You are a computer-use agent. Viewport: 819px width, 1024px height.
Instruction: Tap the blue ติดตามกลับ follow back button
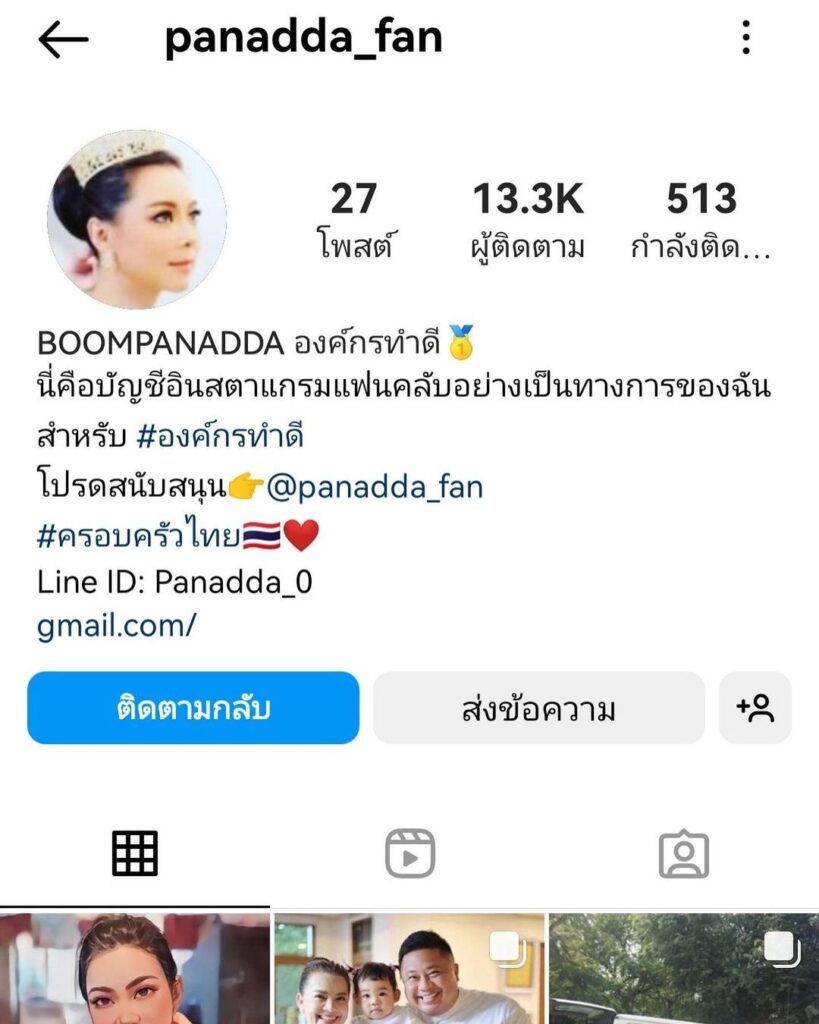tap(193, 708)
